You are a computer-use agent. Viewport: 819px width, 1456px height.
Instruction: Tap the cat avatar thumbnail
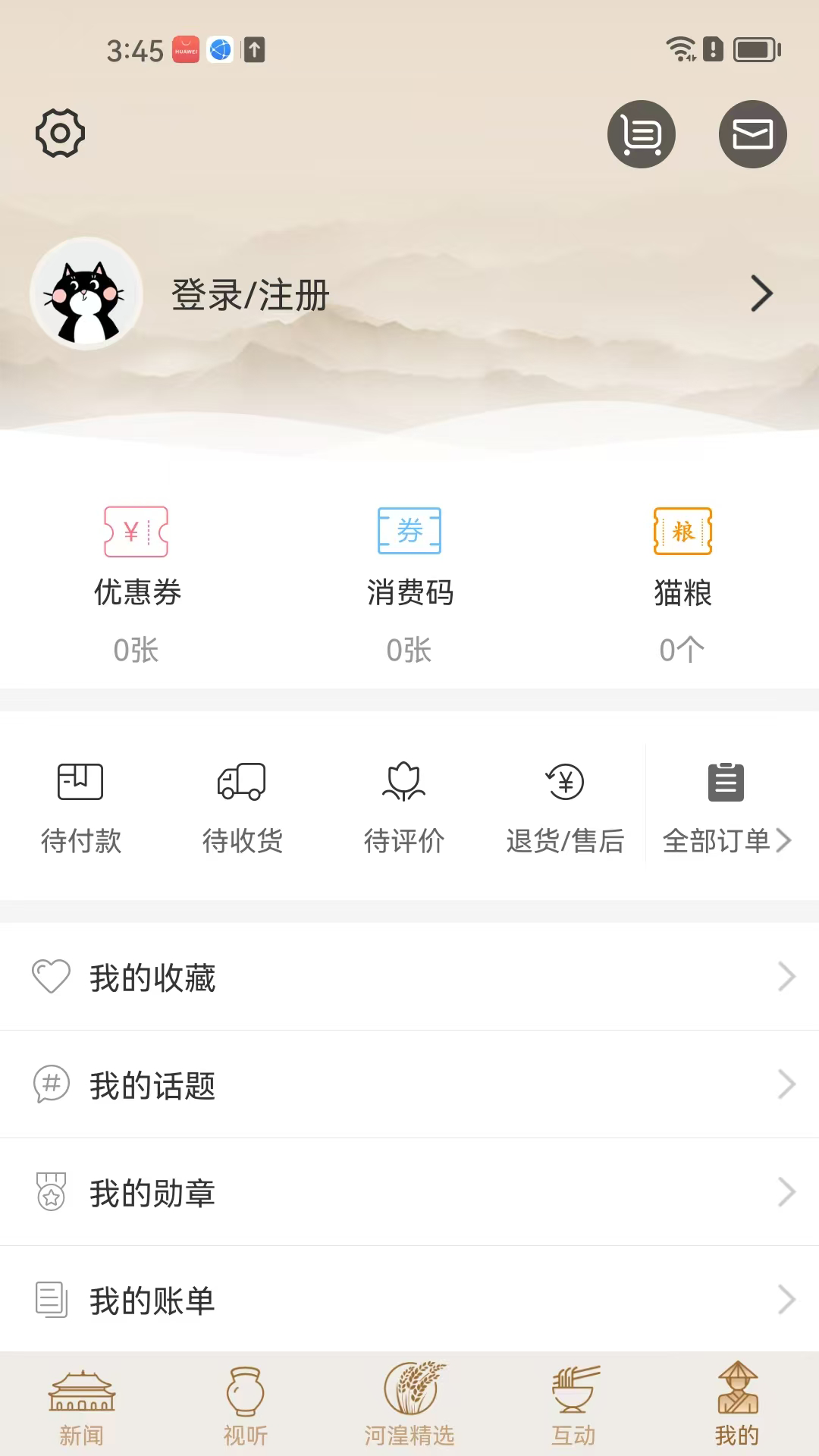click(x=86, y=294)
